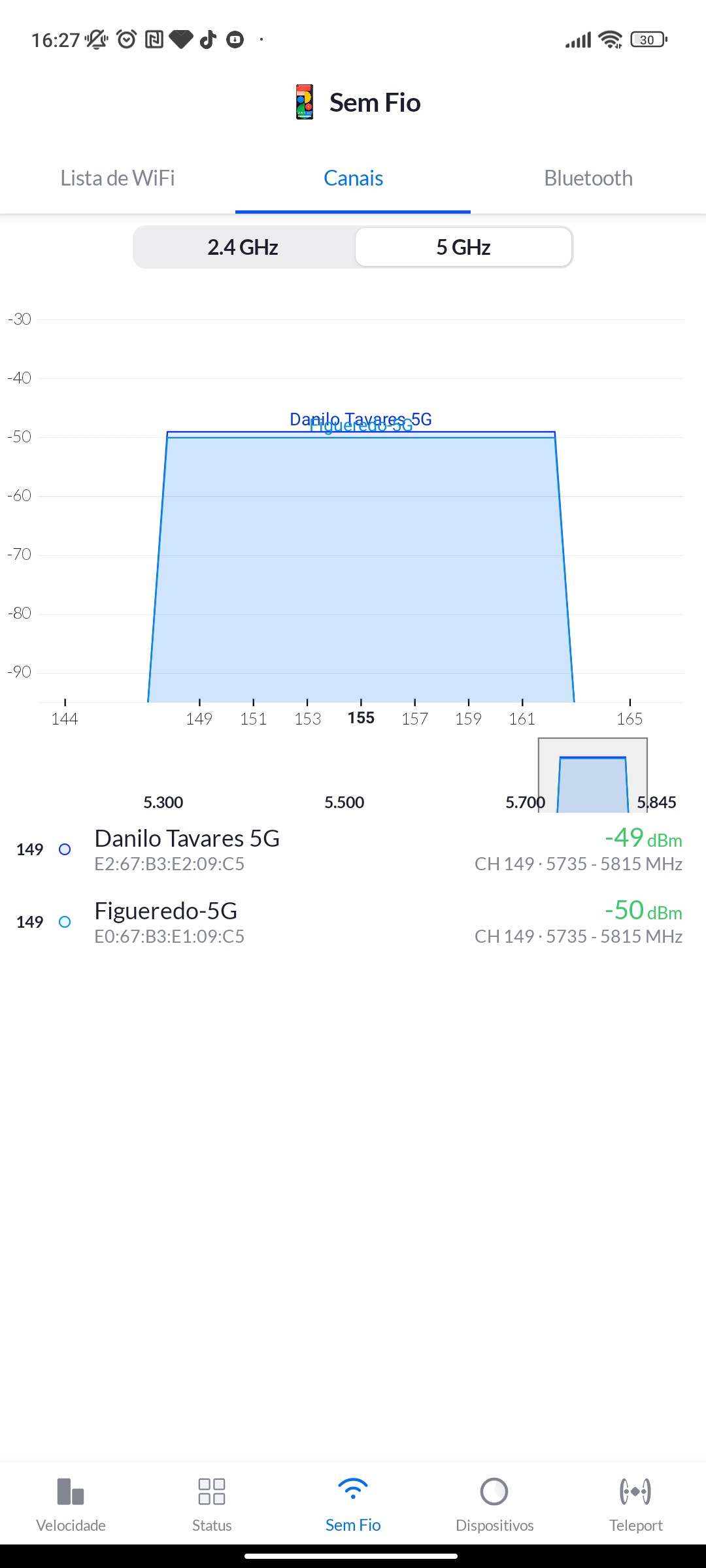Tap the phone device icon beside Sem Fio

click(x=304, y=102)
